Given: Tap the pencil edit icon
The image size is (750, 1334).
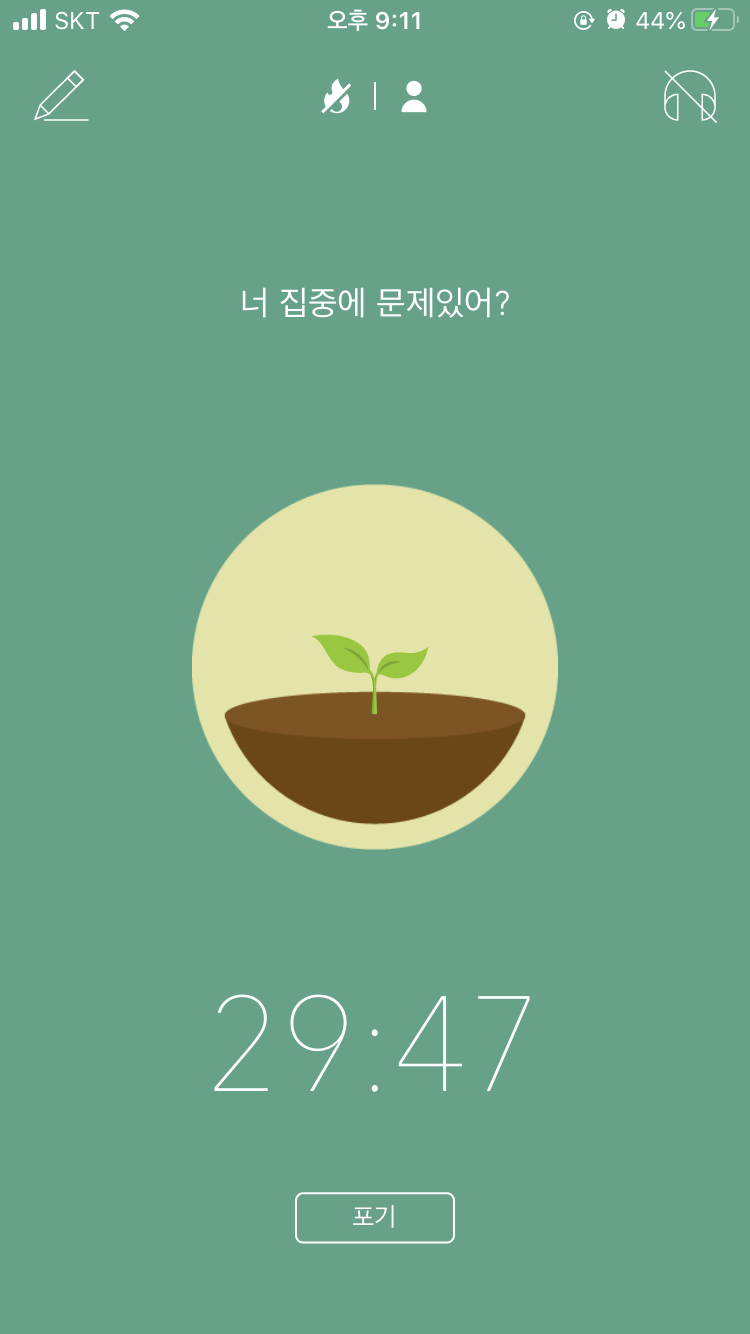Looking at the screenshot, I should (61, 97).
